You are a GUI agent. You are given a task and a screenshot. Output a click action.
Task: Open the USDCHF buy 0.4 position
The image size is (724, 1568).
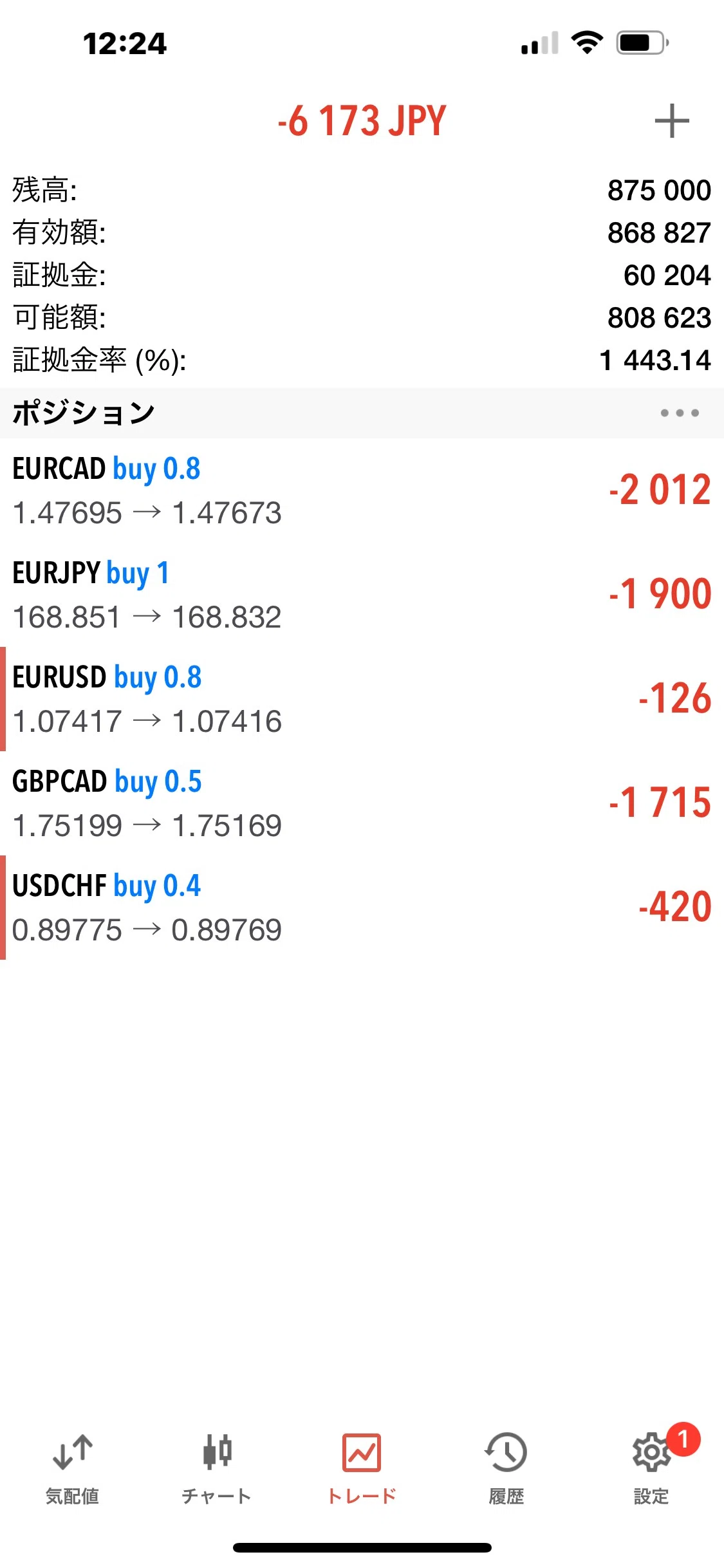[362, 908]
